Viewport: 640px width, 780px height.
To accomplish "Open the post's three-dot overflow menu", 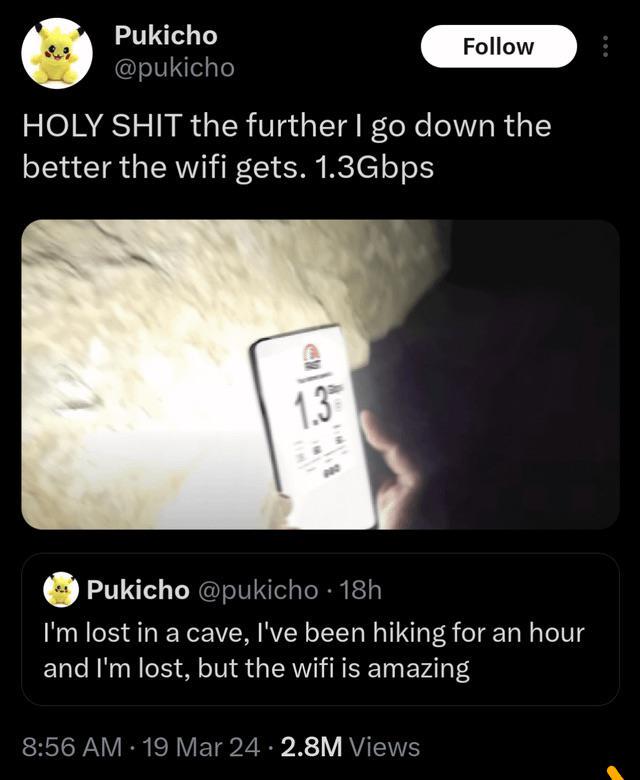I will click(x=603, y=47).
